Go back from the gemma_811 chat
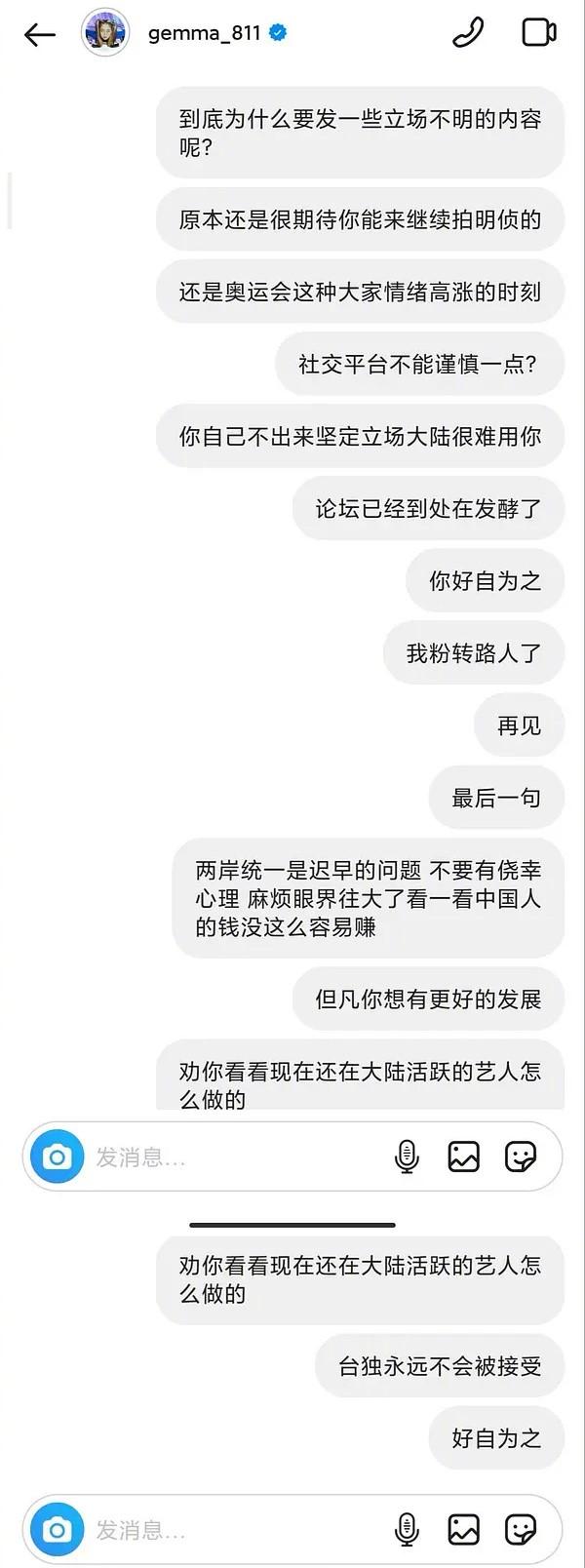This screenshot has height=1568, width=585. [40, 35]
